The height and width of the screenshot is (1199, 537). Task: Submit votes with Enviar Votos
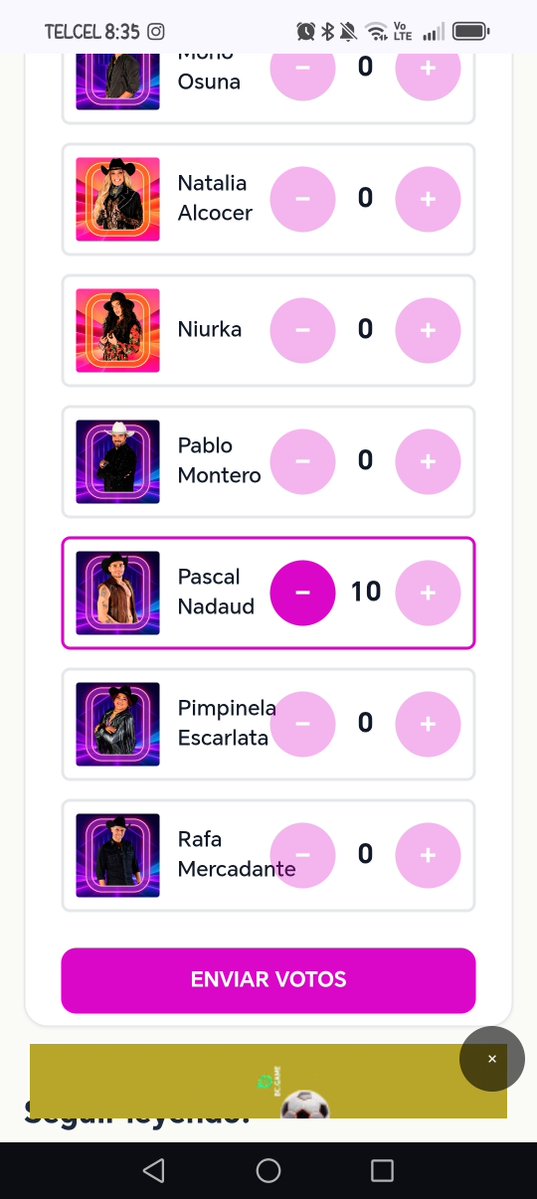click(x=268, y=980)
